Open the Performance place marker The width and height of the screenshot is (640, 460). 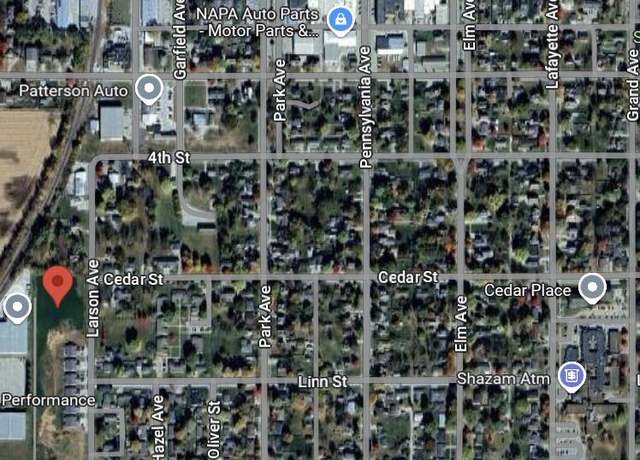point(15,307)
